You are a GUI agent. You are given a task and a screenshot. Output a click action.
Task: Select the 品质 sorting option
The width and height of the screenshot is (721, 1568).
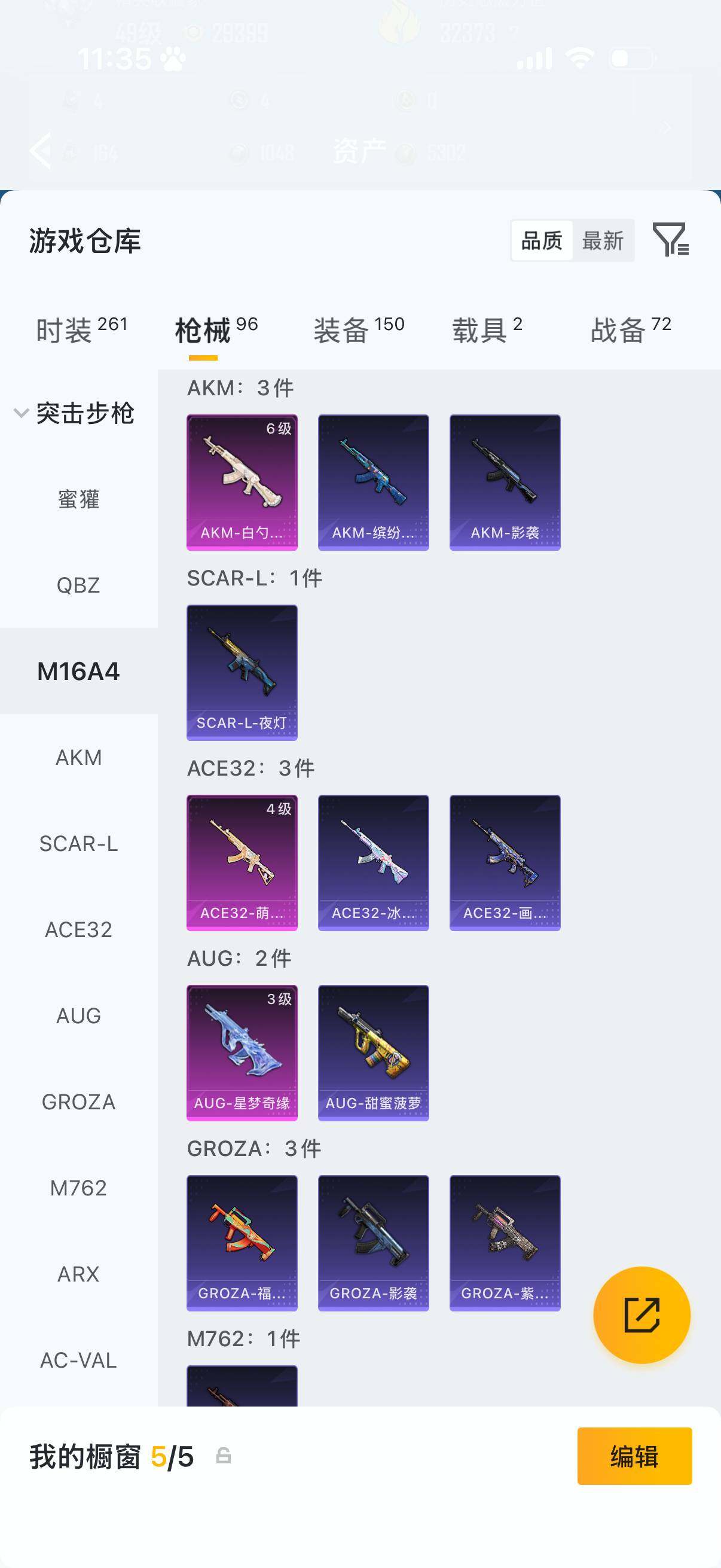pyautogui.click(x=542, y=240)
